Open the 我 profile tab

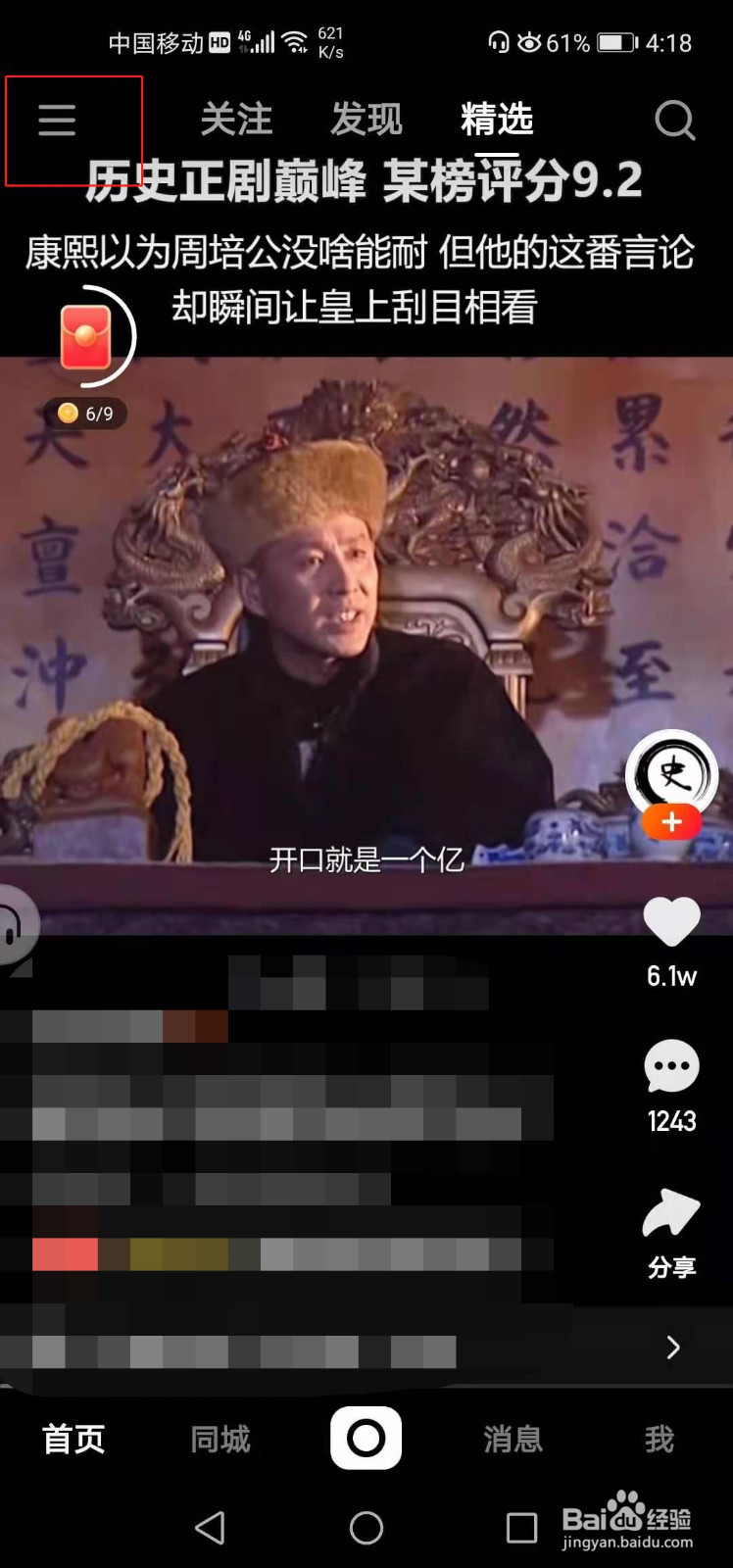[x=659, y=1439]
